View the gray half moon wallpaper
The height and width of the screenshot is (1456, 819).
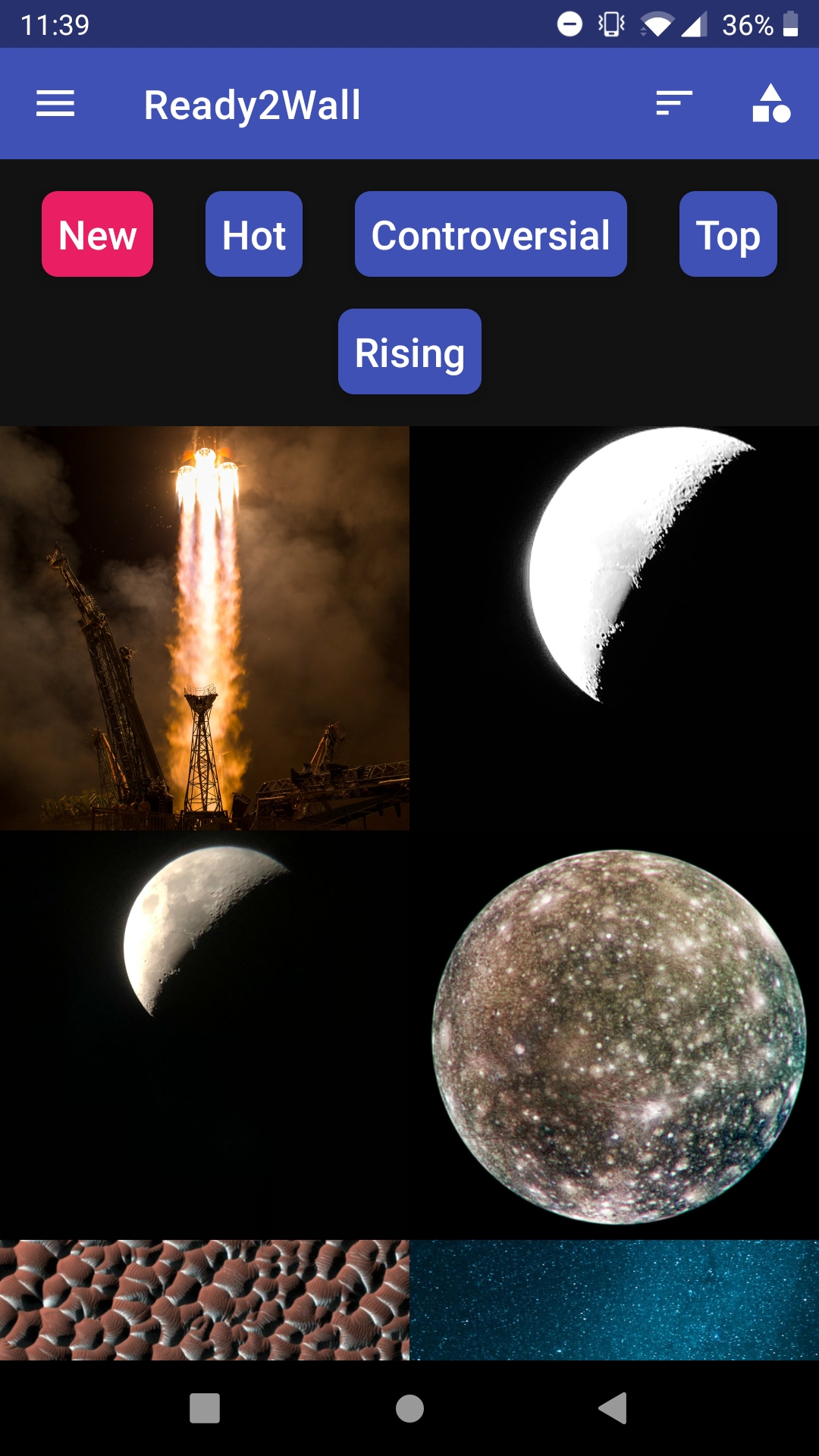click(205, 1035)
